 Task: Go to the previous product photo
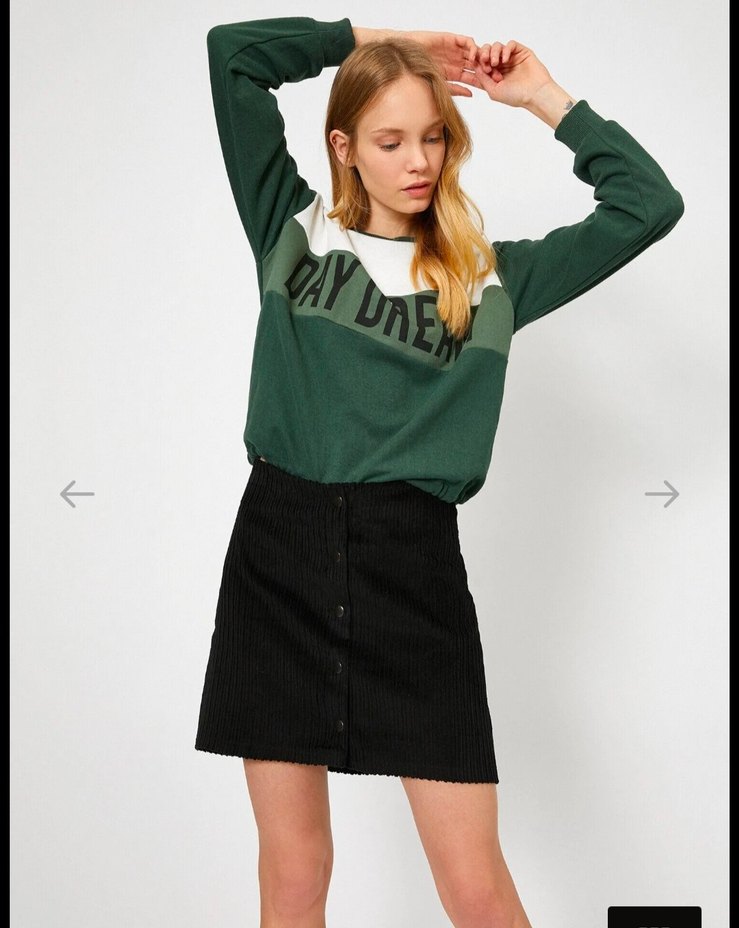[76, 493]
